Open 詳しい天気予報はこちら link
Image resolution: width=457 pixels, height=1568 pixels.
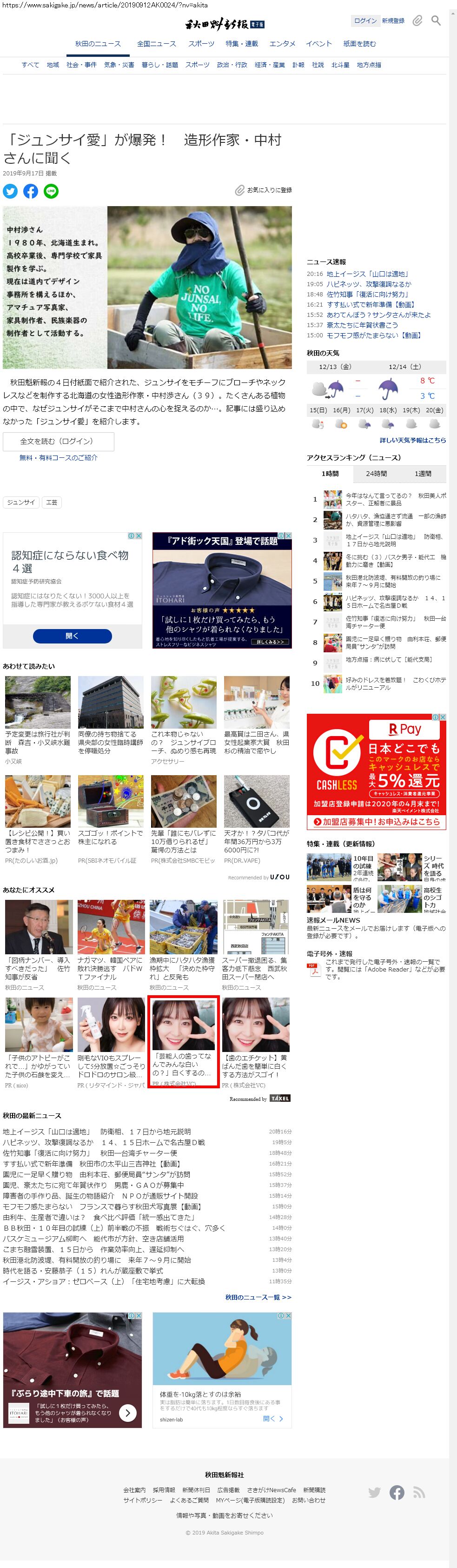coord(412,440)
